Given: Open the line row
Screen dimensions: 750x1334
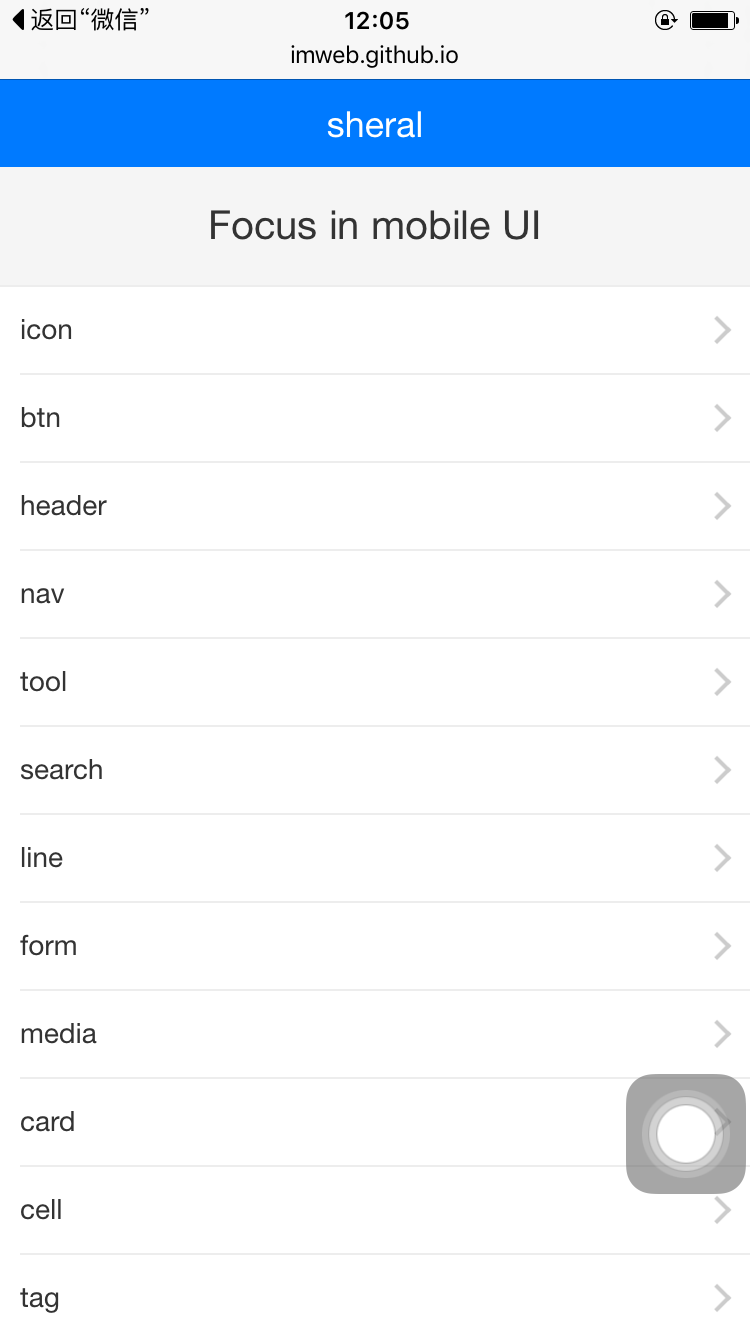Looking at the screenshot, I should coord(375,858).
